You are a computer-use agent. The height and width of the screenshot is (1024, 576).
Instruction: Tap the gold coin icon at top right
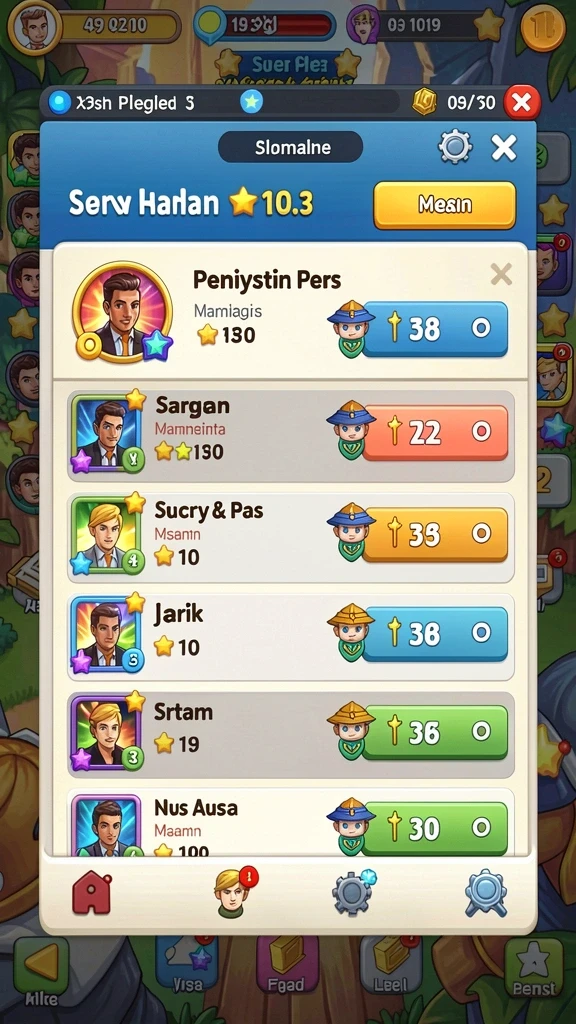(543, 26)
